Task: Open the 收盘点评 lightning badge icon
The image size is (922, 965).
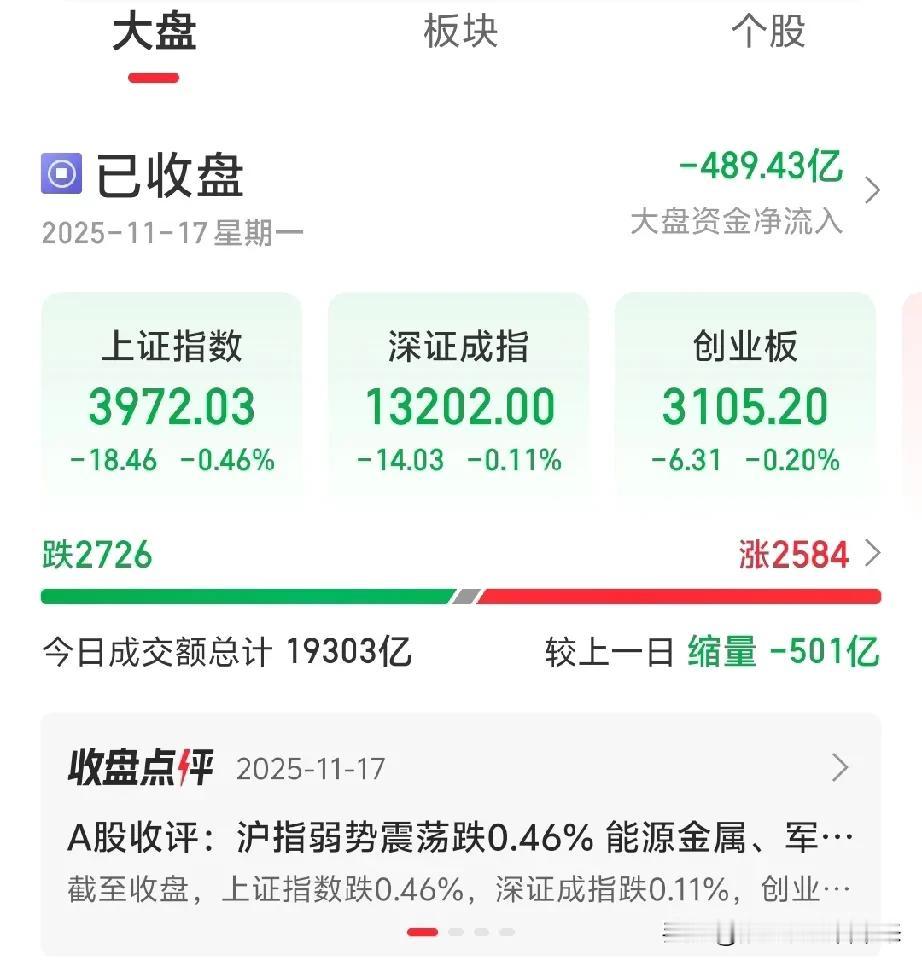Action: [186, 767]
